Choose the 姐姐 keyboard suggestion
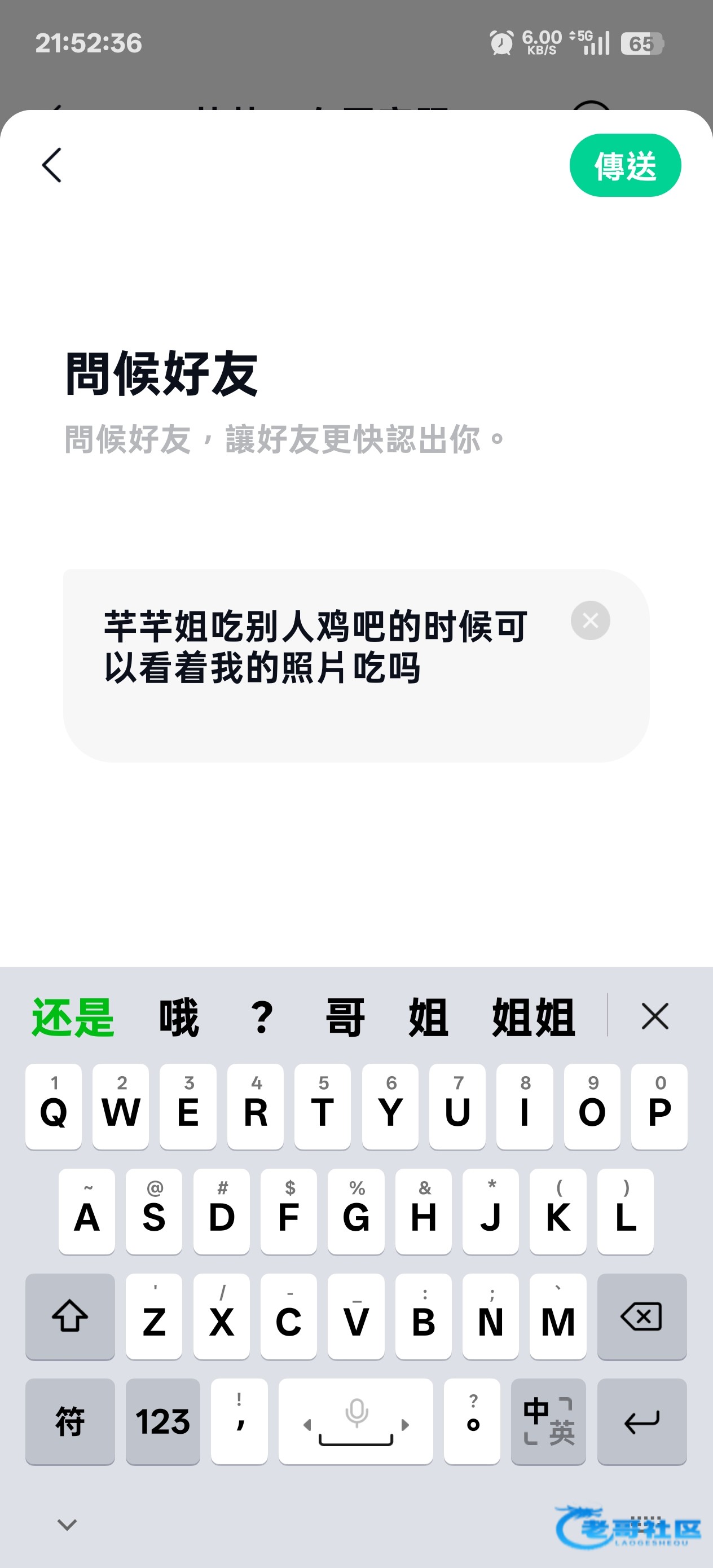The height and width of the screenshot is (1568, 713). tap(534, 1017)
